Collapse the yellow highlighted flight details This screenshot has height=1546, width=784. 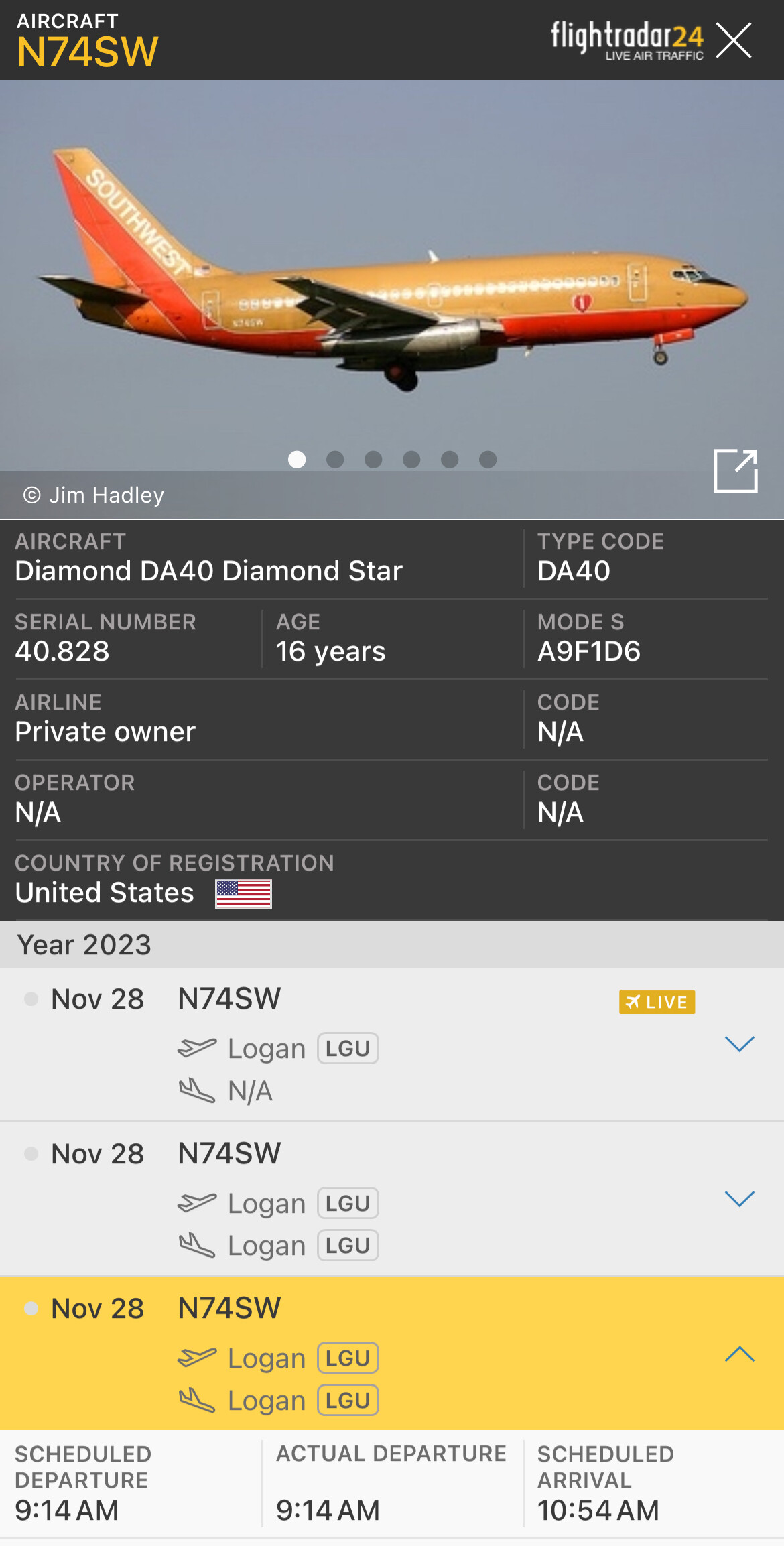click(740, 1354)
